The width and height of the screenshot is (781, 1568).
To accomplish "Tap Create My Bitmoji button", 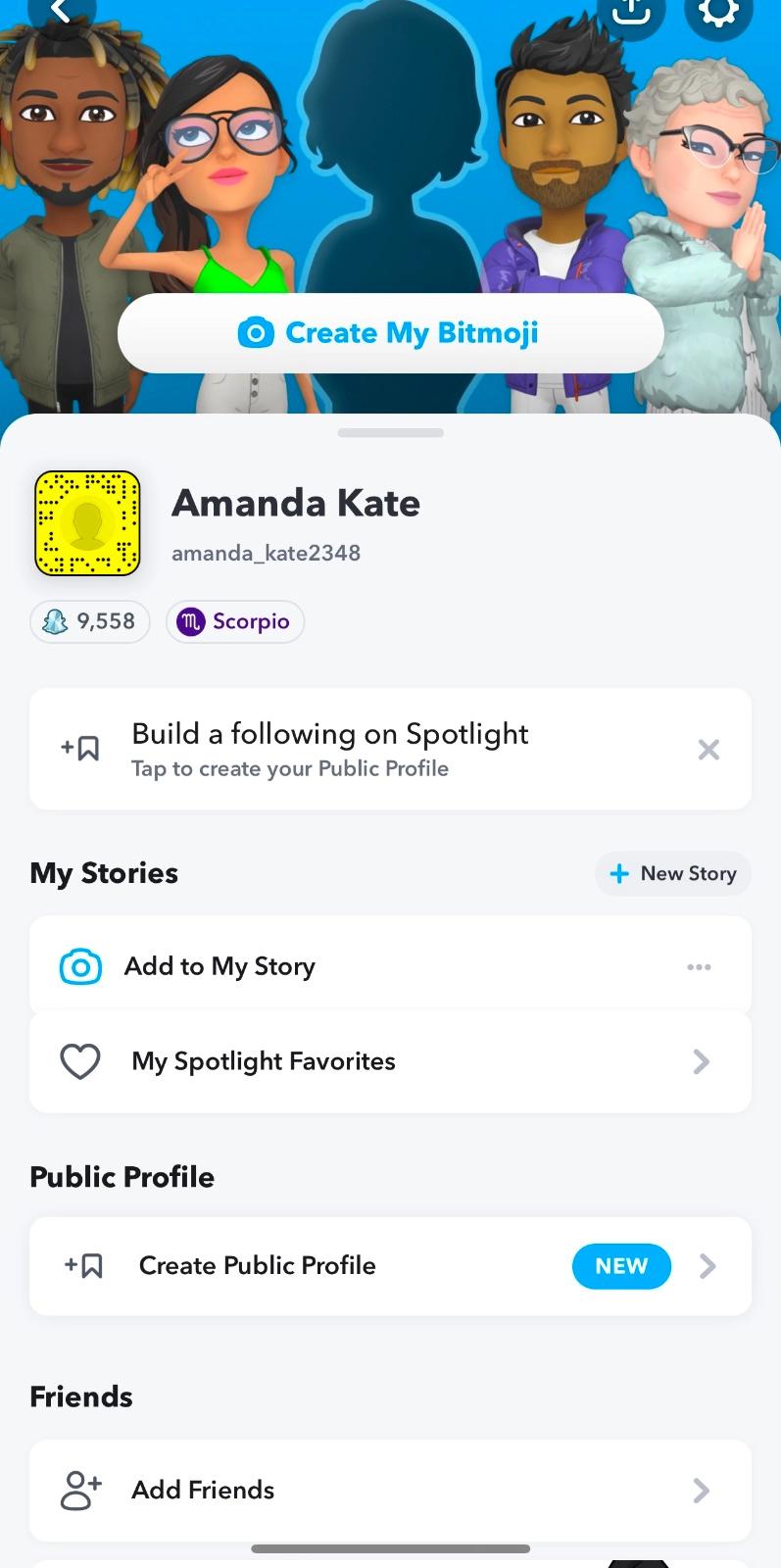I will tap(390, 333).
